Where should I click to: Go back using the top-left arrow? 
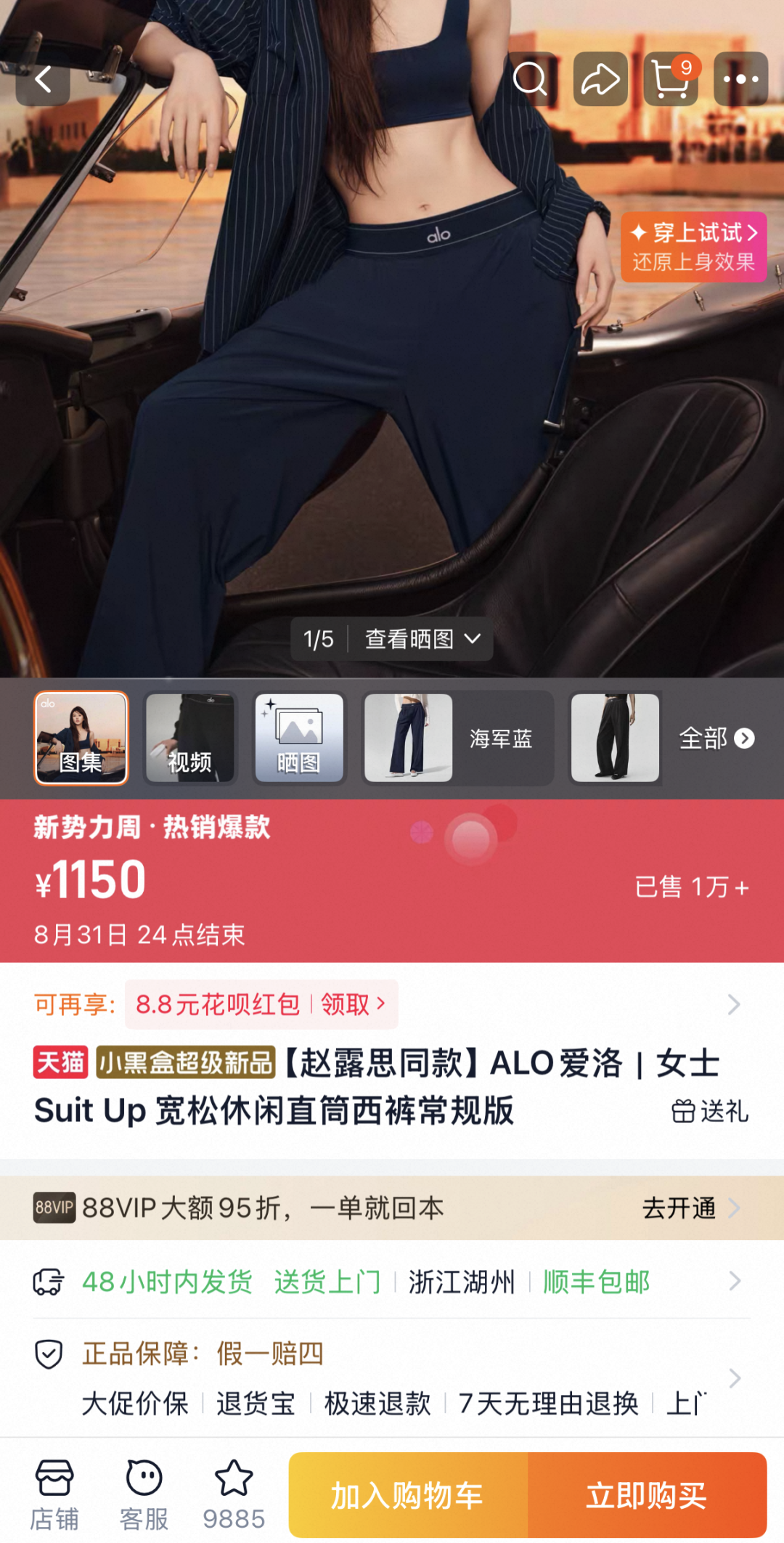(x=43, y=79)
